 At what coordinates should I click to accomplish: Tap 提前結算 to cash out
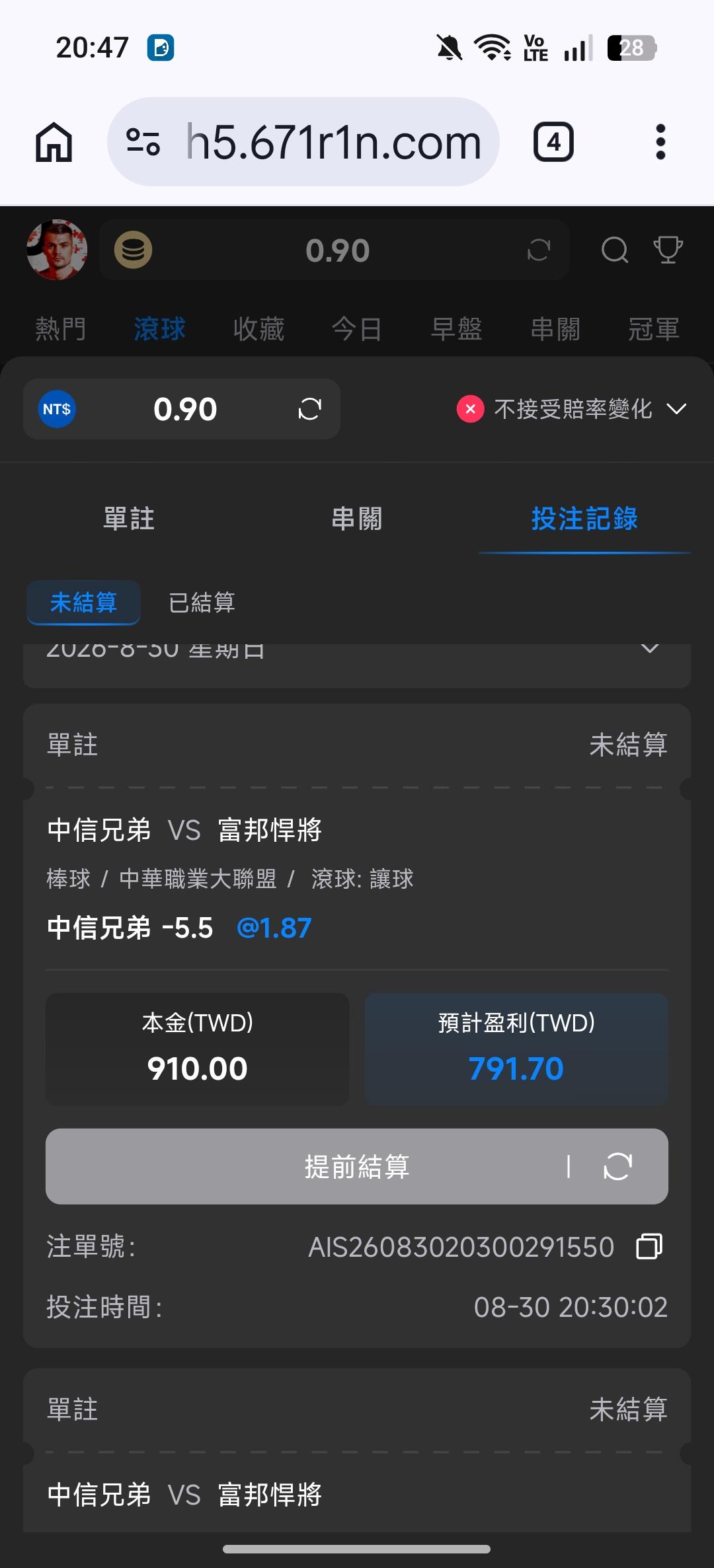click(357, 1166)
